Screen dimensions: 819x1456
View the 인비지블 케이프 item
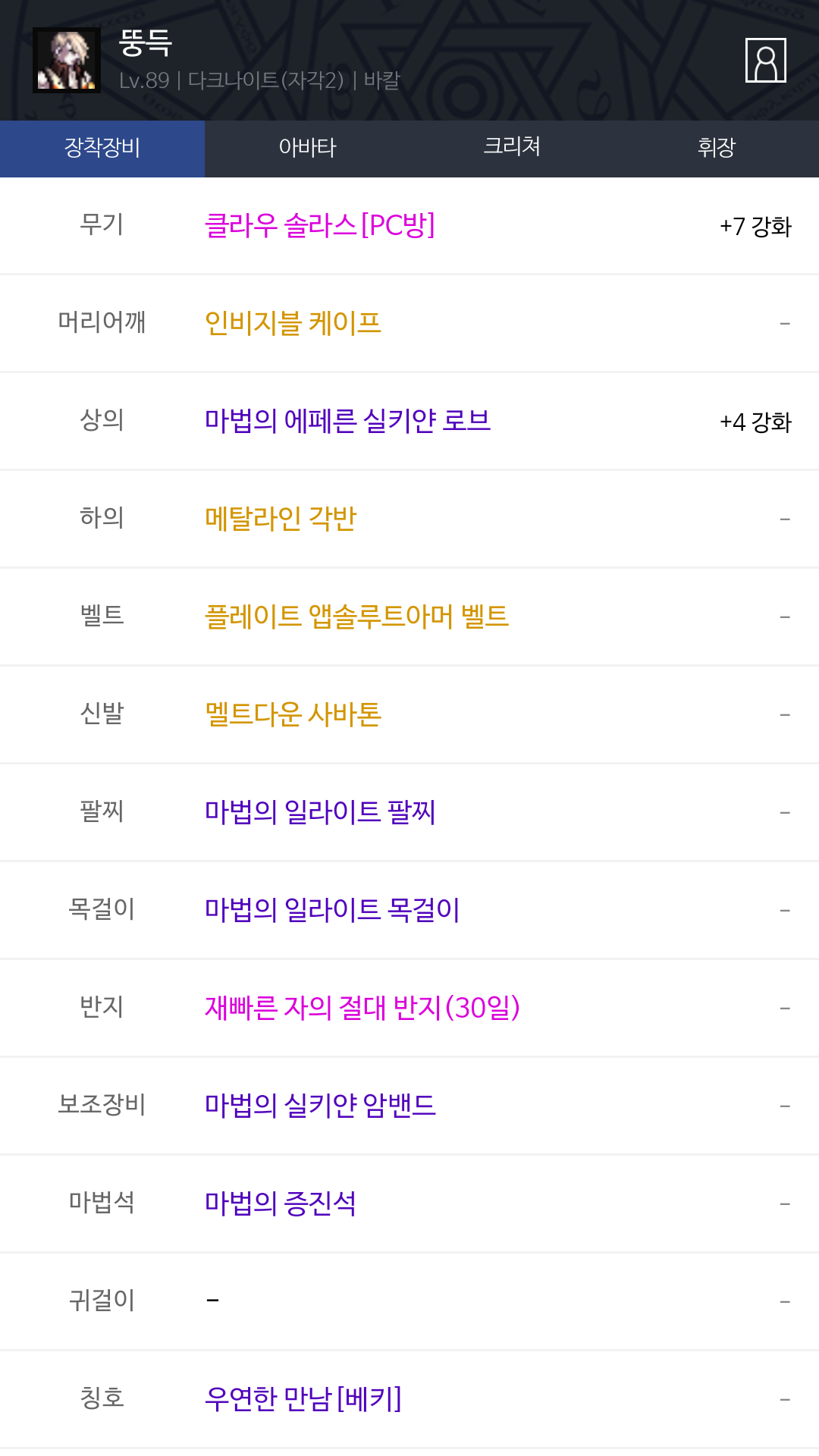293,324
